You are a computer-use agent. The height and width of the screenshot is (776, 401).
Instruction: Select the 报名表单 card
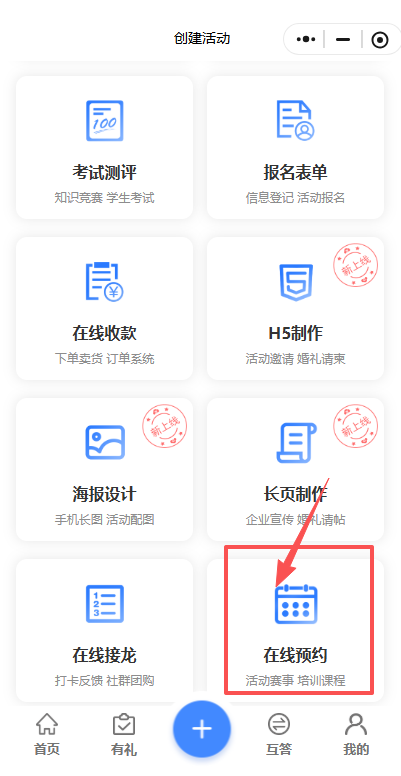coord(295,147)
